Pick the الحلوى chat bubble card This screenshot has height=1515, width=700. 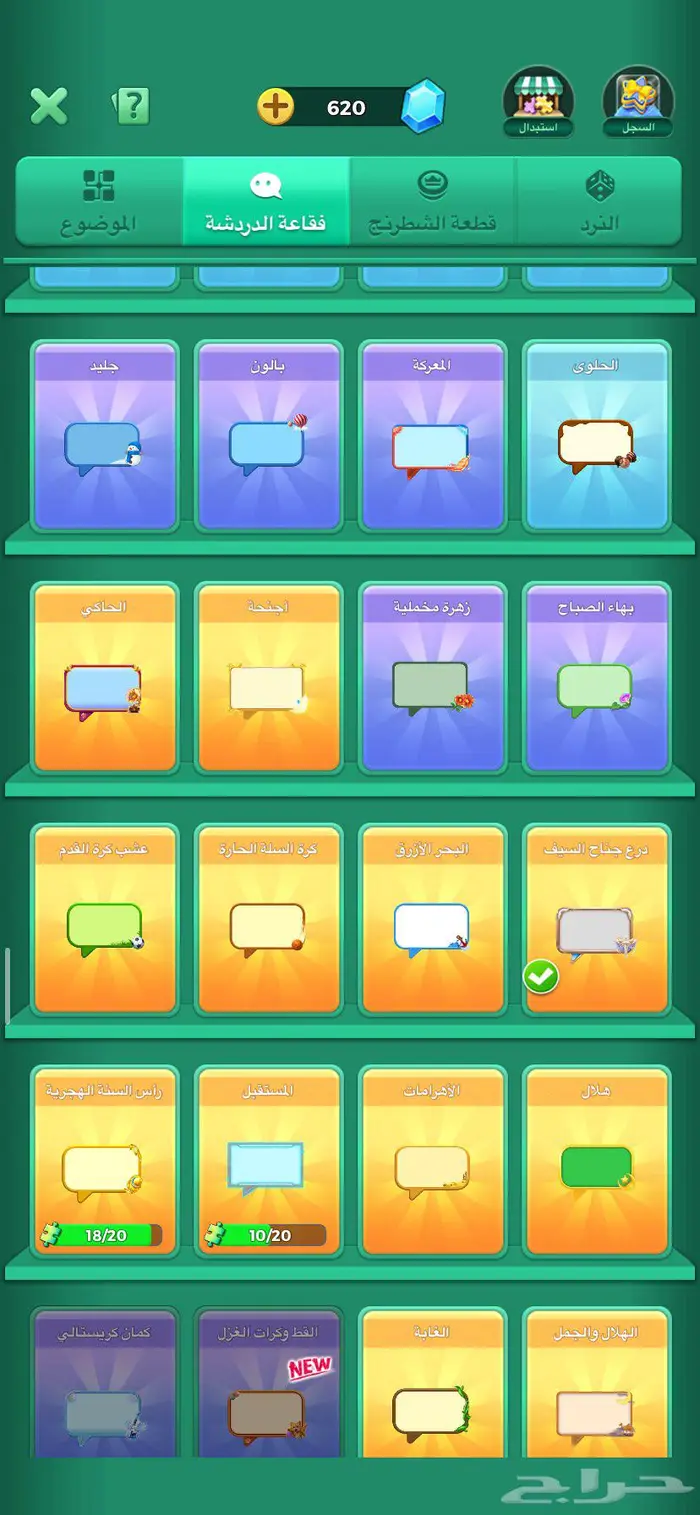click(x=597, y=435)
